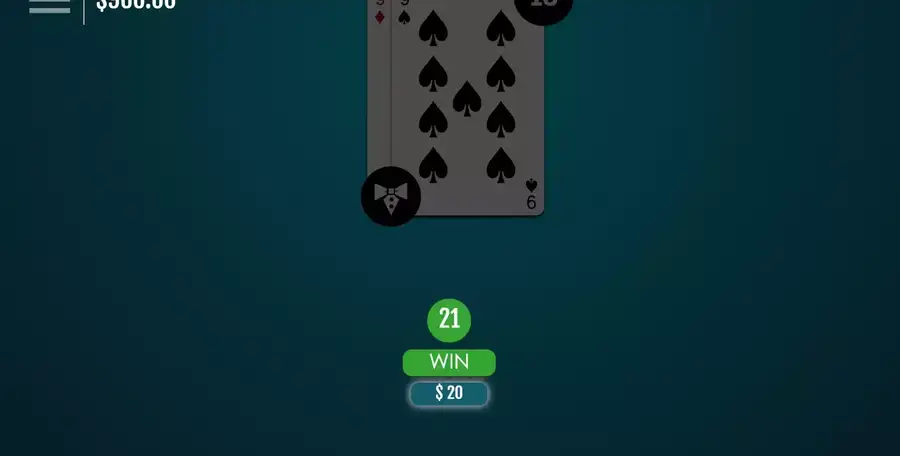Open the hamburger menu

pyautogui.click(x=49, y=5)
